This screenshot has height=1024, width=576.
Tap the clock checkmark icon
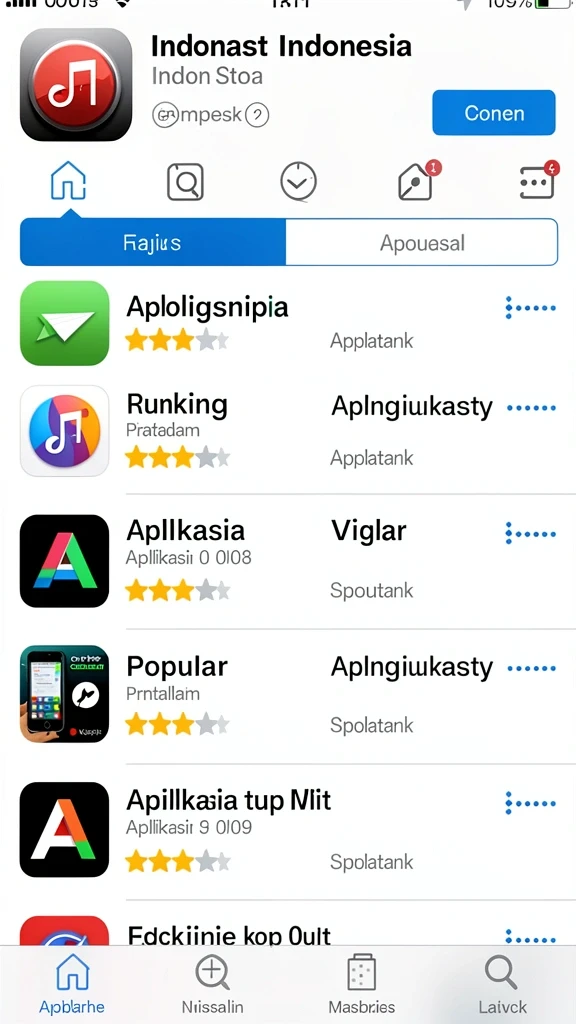point(298,182)
